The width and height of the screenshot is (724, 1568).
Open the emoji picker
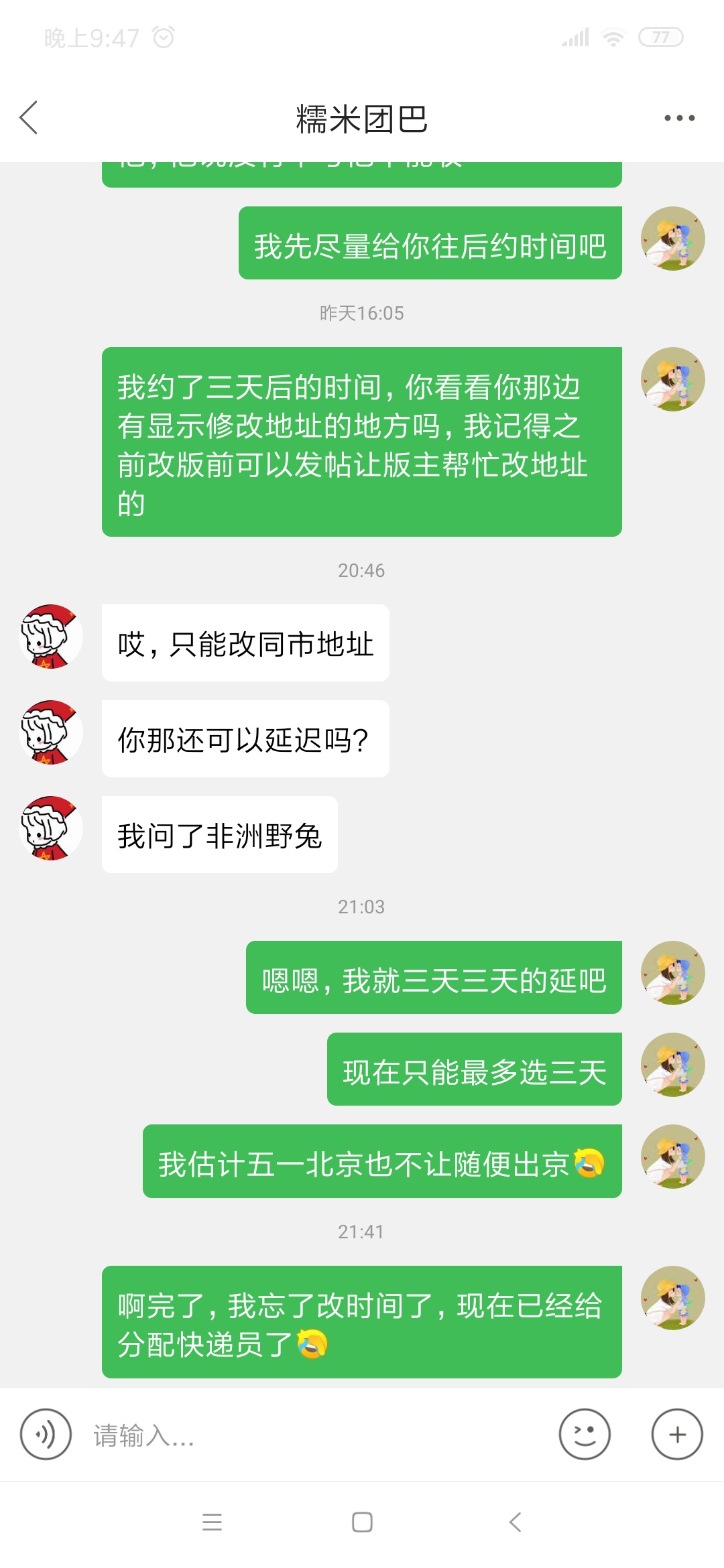[x=585, y=1434]
